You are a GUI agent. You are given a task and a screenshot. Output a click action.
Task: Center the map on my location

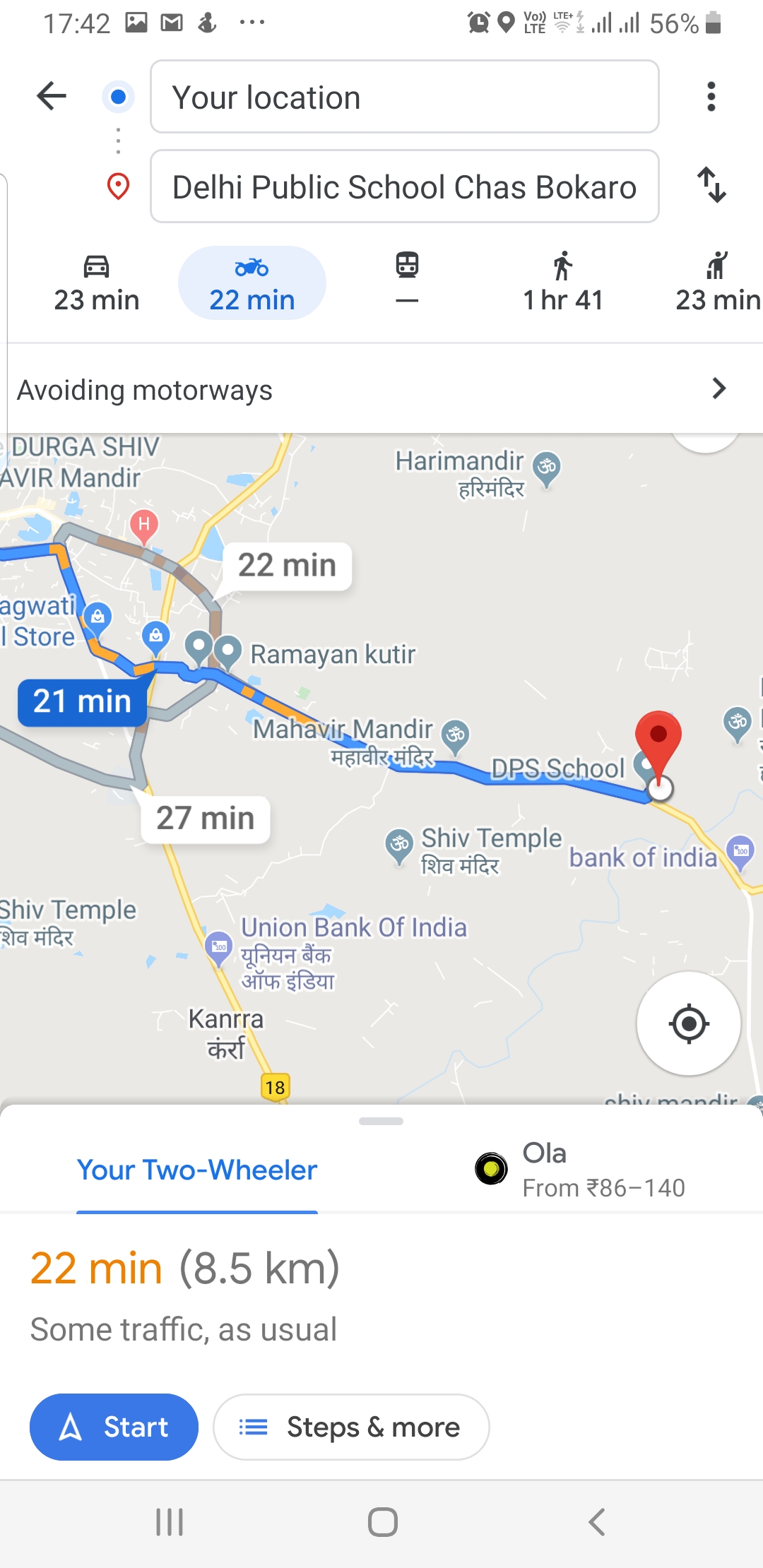coord(688,1023)
